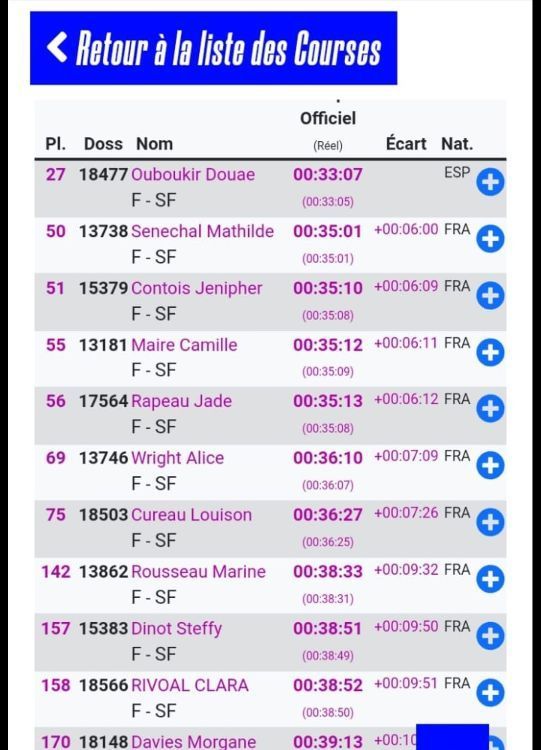
Task: Show more info for Contois Jenipher
Action: [x=490, y=295]
